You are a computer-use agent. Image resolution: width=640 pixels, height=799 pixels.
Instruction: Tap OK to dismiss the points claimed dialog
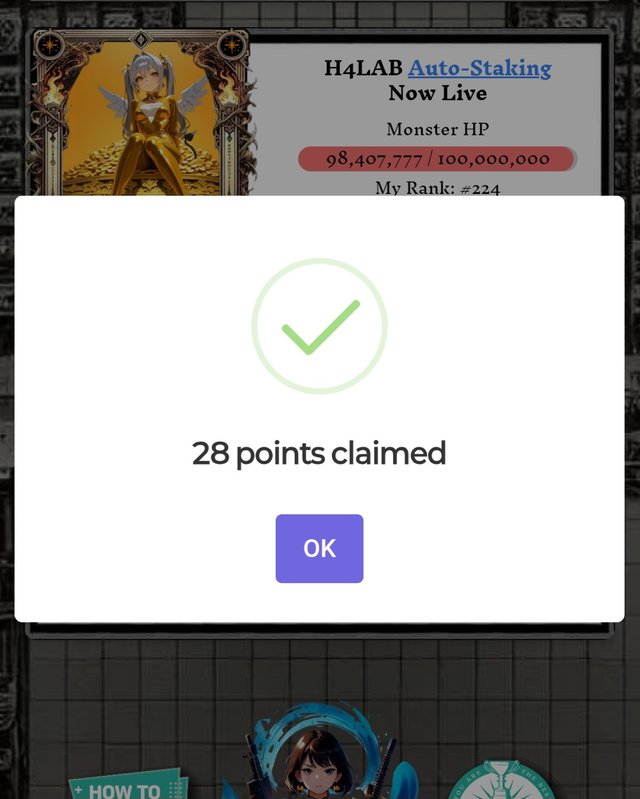[319, 548]
